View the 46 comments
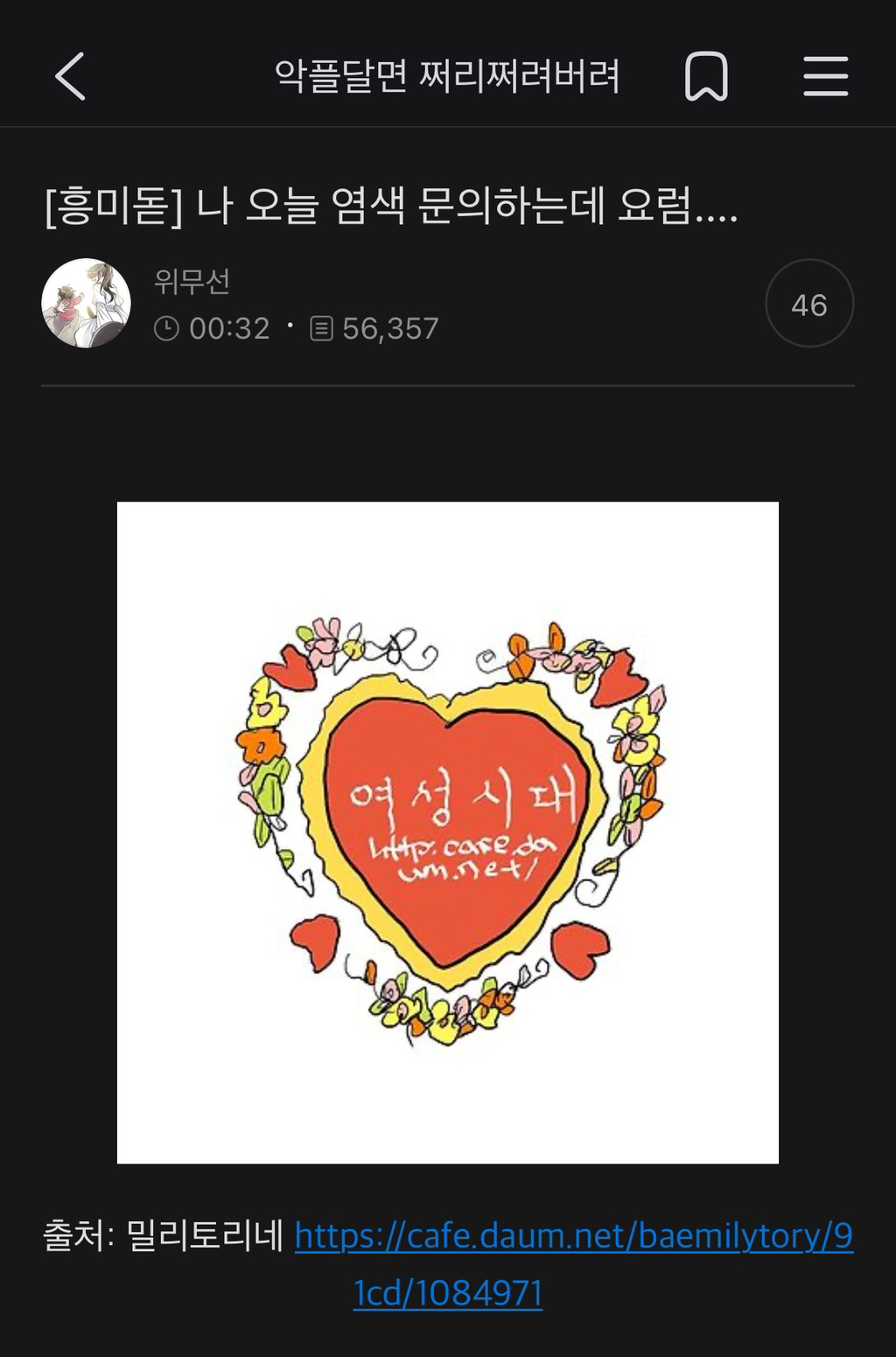896x1357 pixels. [x=808, y=304]
